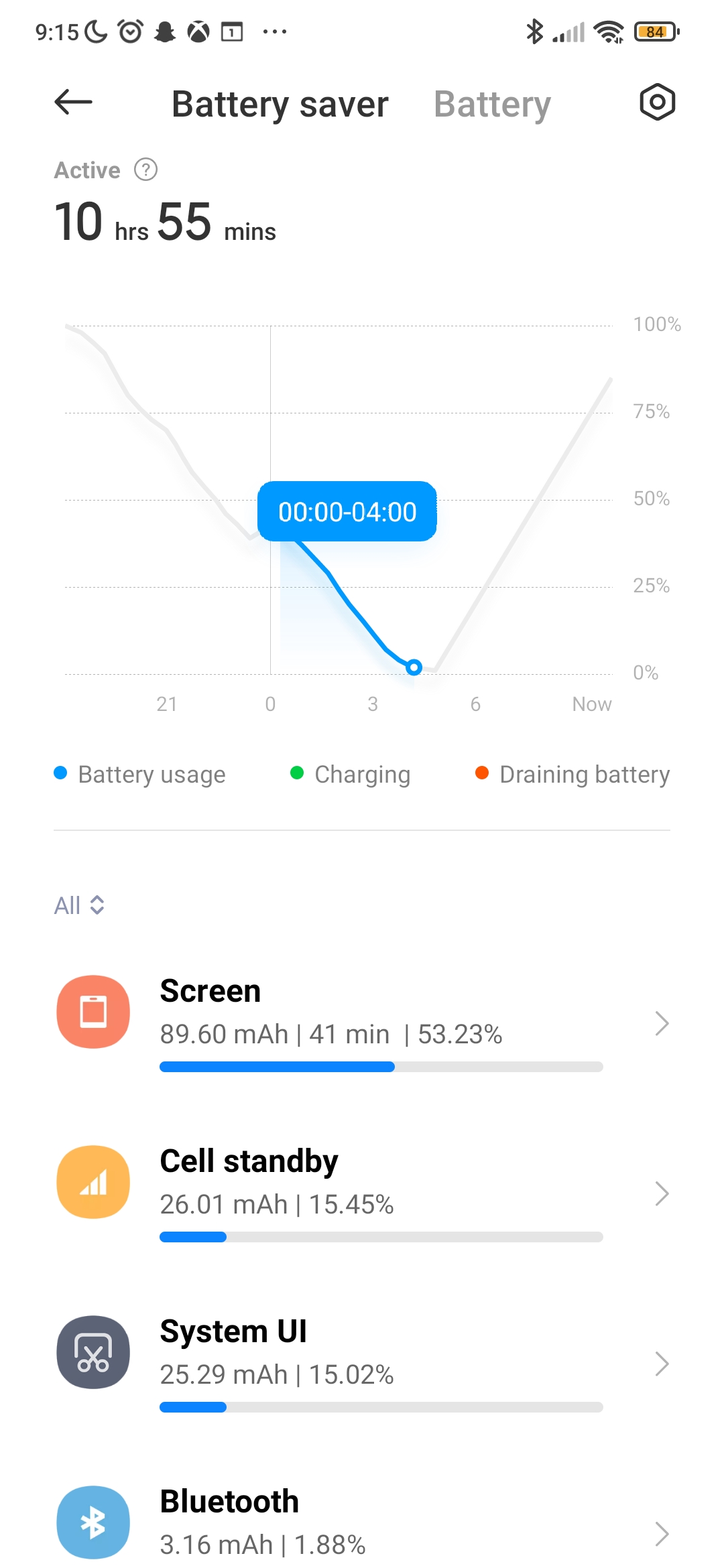This screenshot has height=1568, width=724.
Task: Tap the help icon next to Active
Action: coord(145,170)
